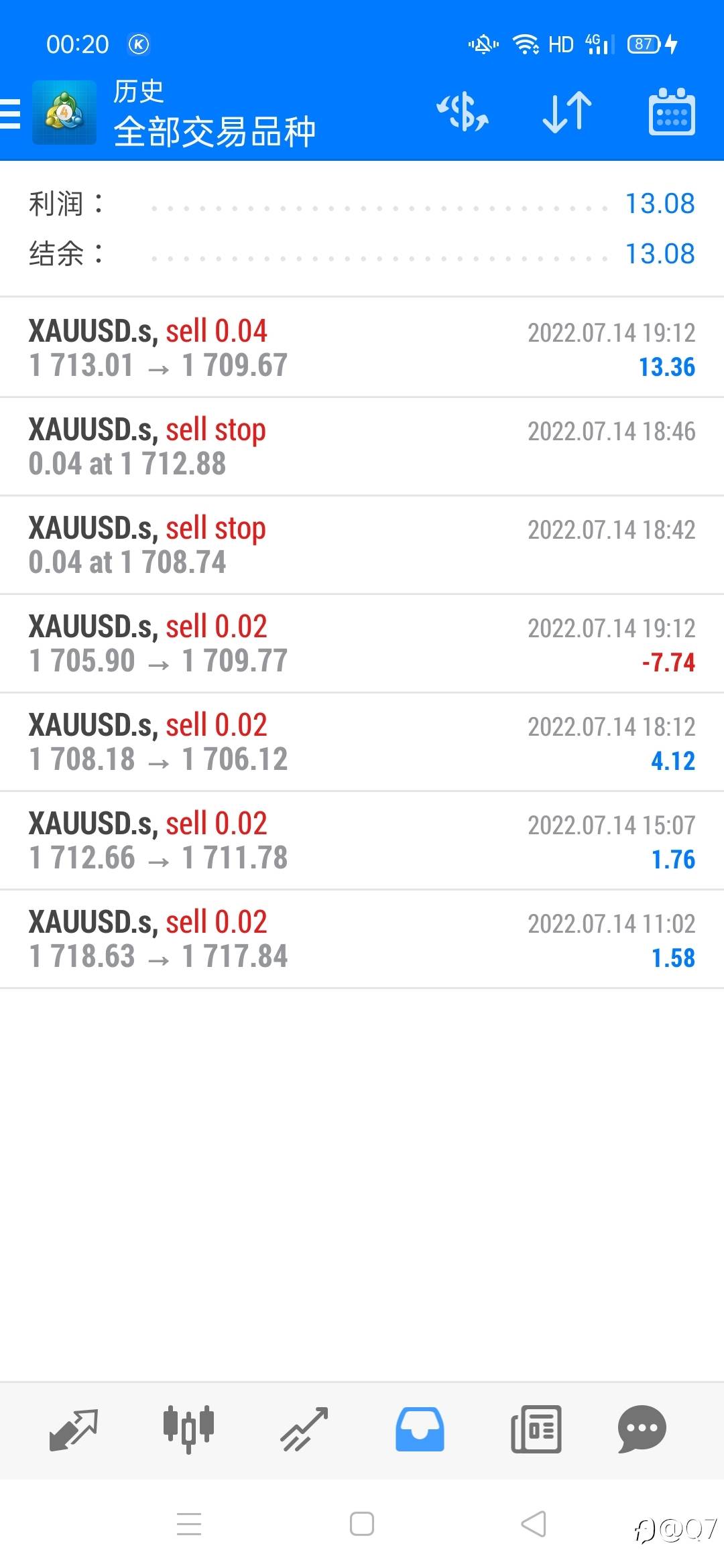Viewport: 724px width, 1568px height.
Task: Open the sell stop order at 1 712.88
Action: pos(362,446)
